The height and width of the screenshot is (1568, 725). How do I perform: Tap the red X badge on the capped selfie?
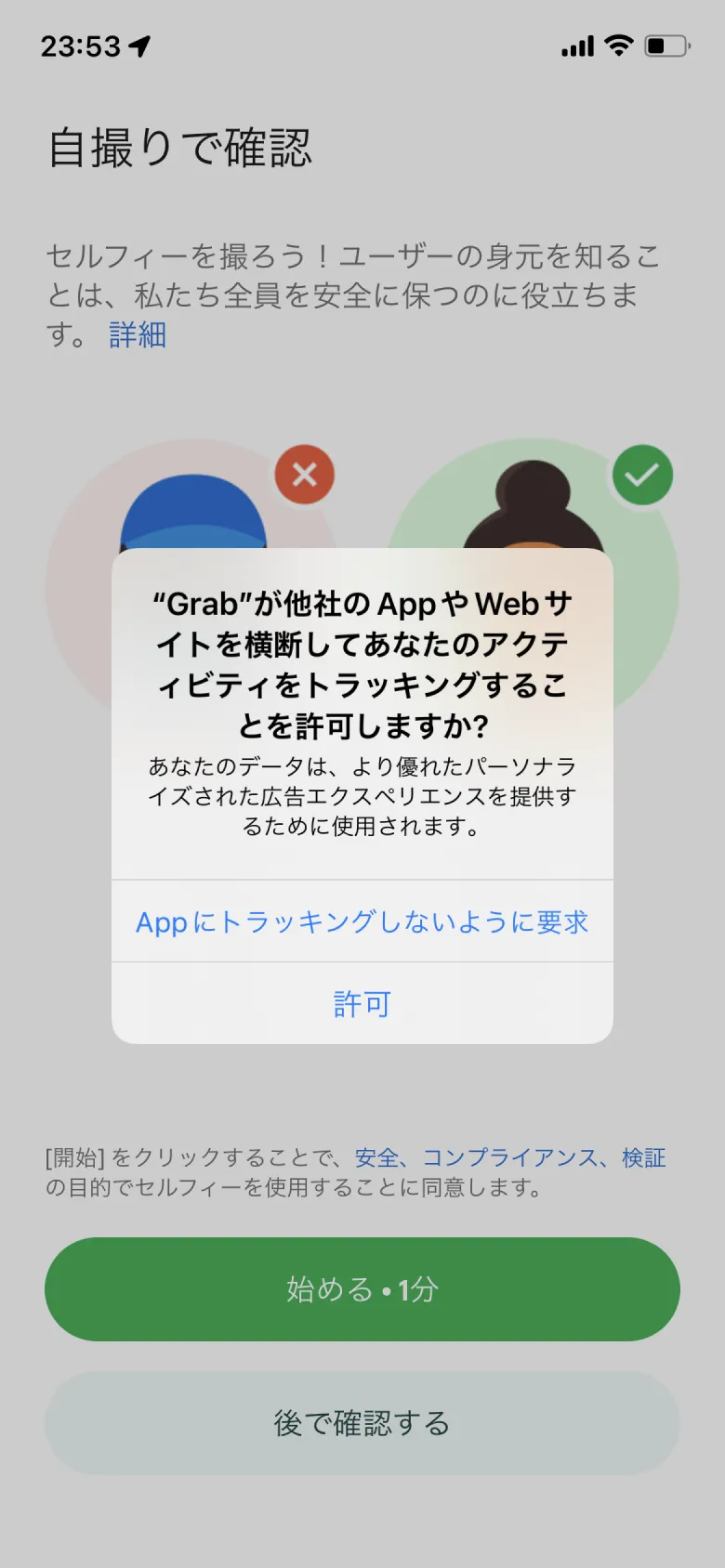[x=306, y=475]
